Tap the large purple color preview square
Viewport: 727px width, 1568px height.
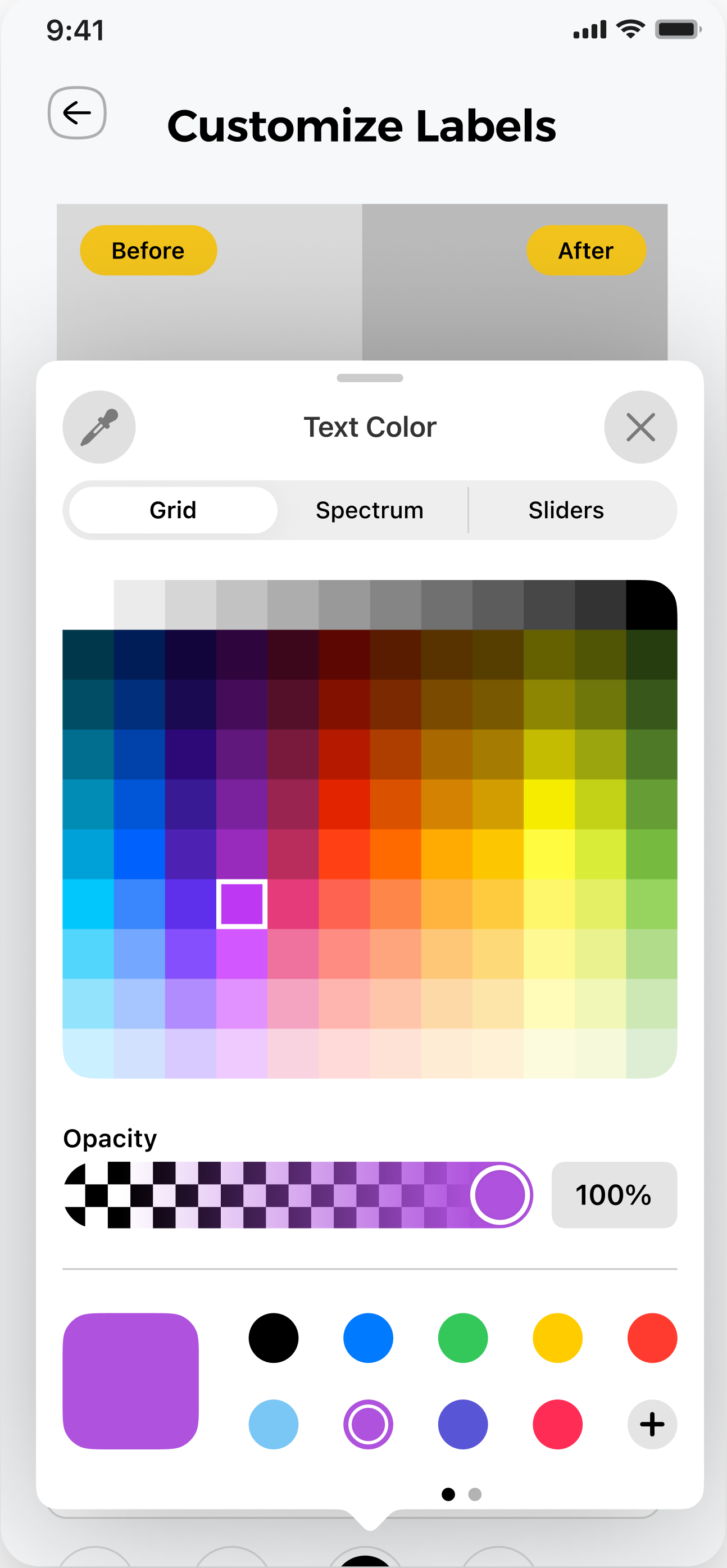133,1382
